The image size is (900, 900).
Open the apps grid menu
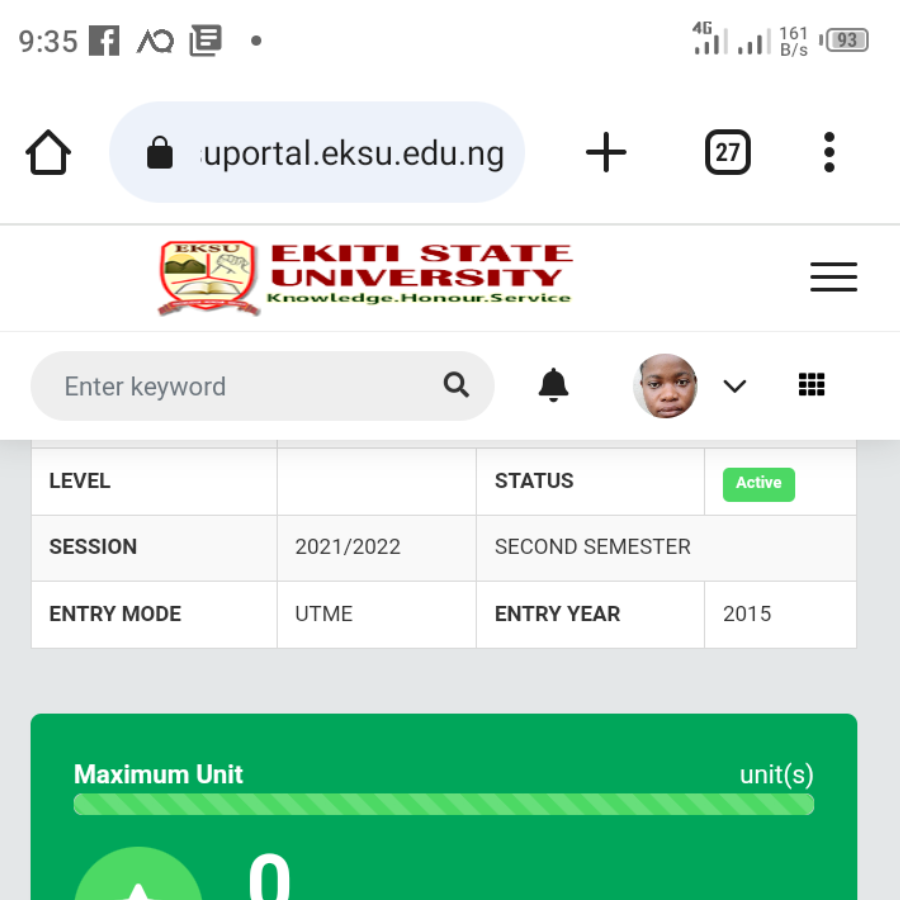click(812, 385)
